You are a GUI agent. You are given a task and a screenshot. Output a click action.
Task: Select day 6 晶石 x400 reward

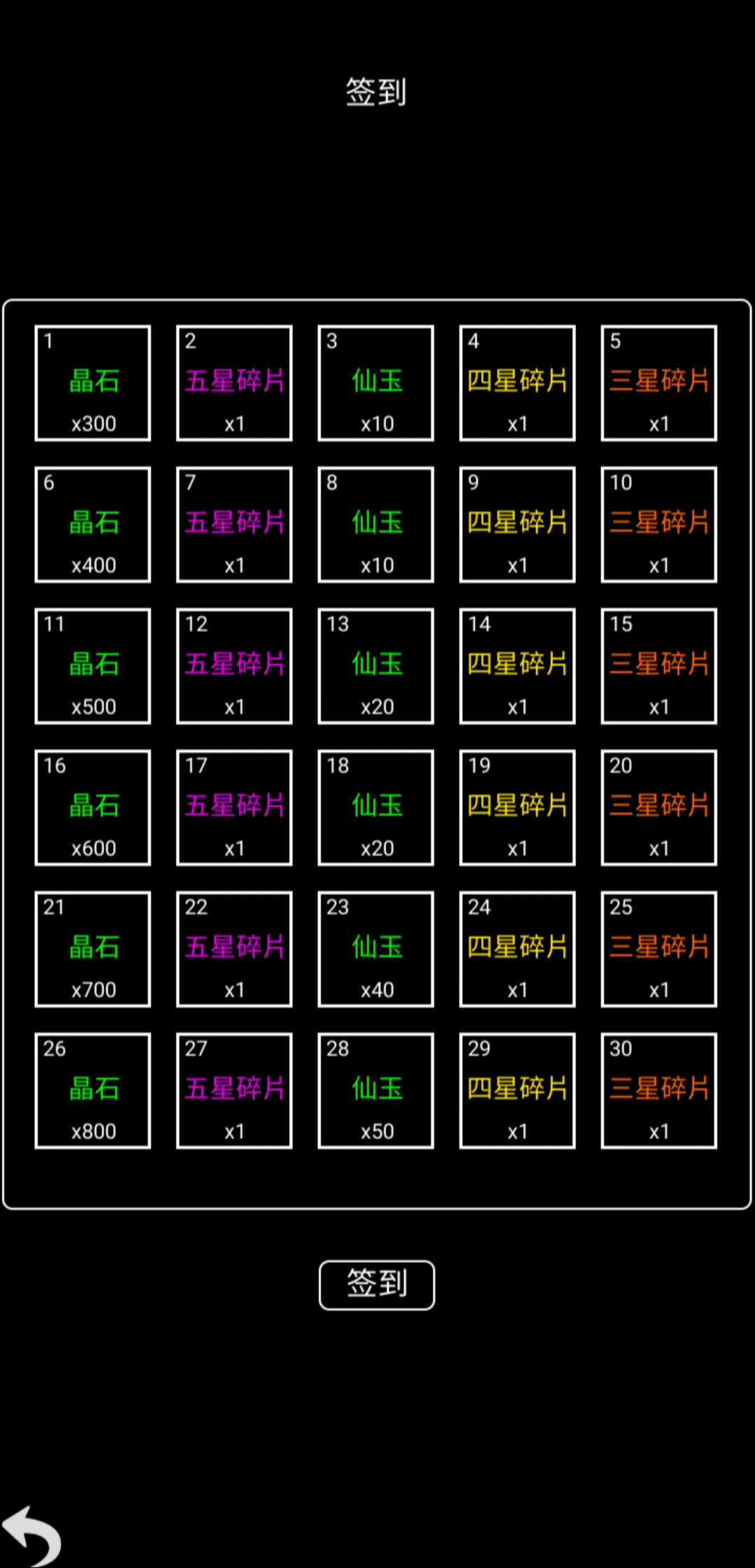(93, 525)
